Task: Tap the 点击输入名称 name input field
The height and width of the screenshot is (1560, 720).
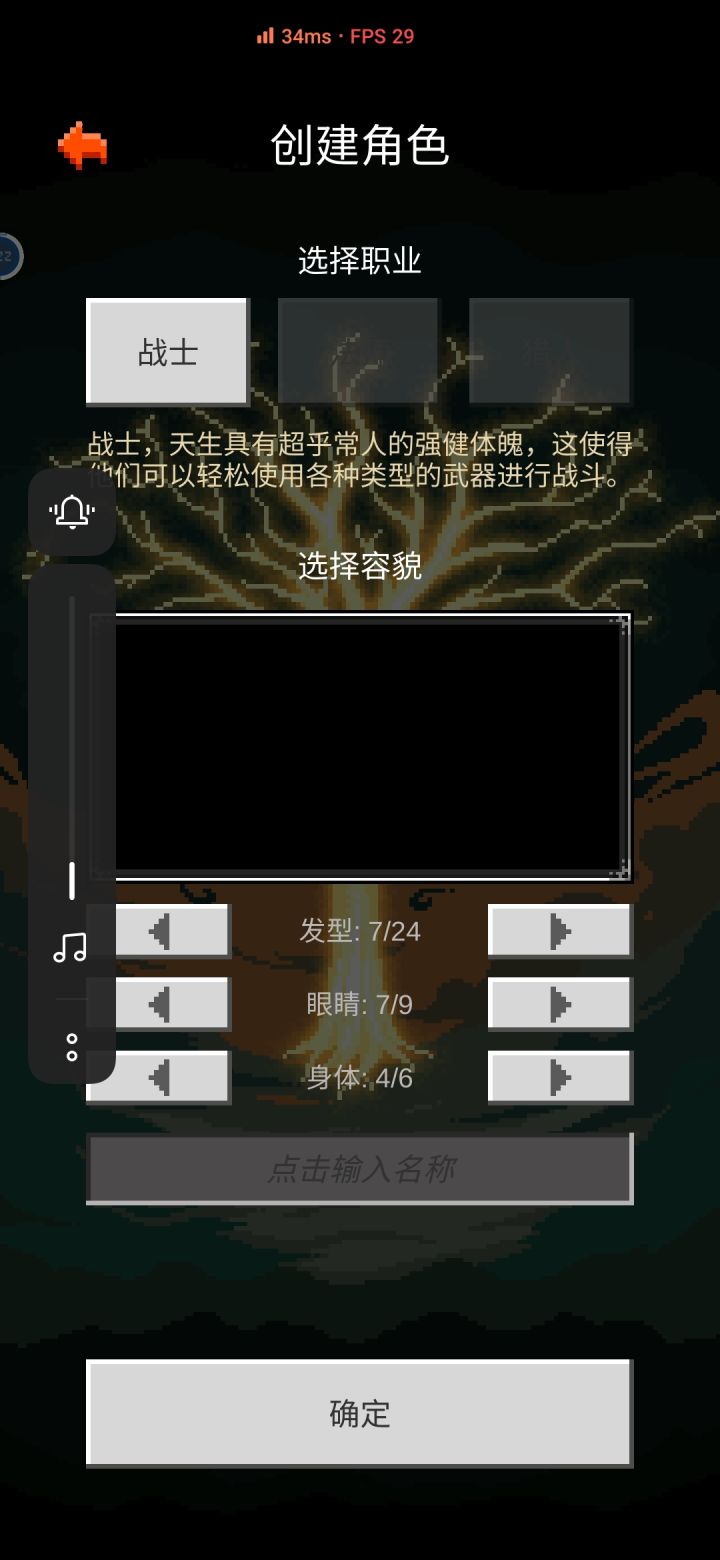Action: pos(360,1167)
